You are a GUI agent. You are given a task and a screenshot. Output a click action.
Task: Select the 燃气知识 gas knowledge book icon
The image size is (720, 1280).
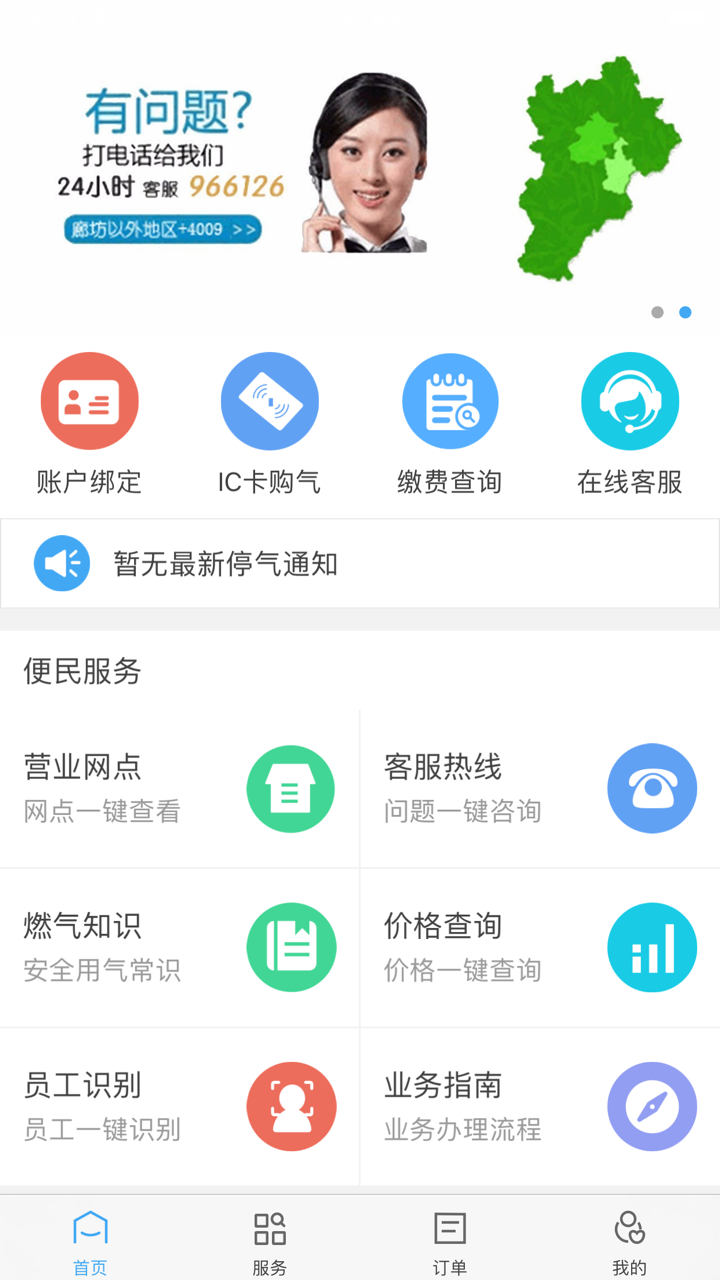click(x=291, y=947)
